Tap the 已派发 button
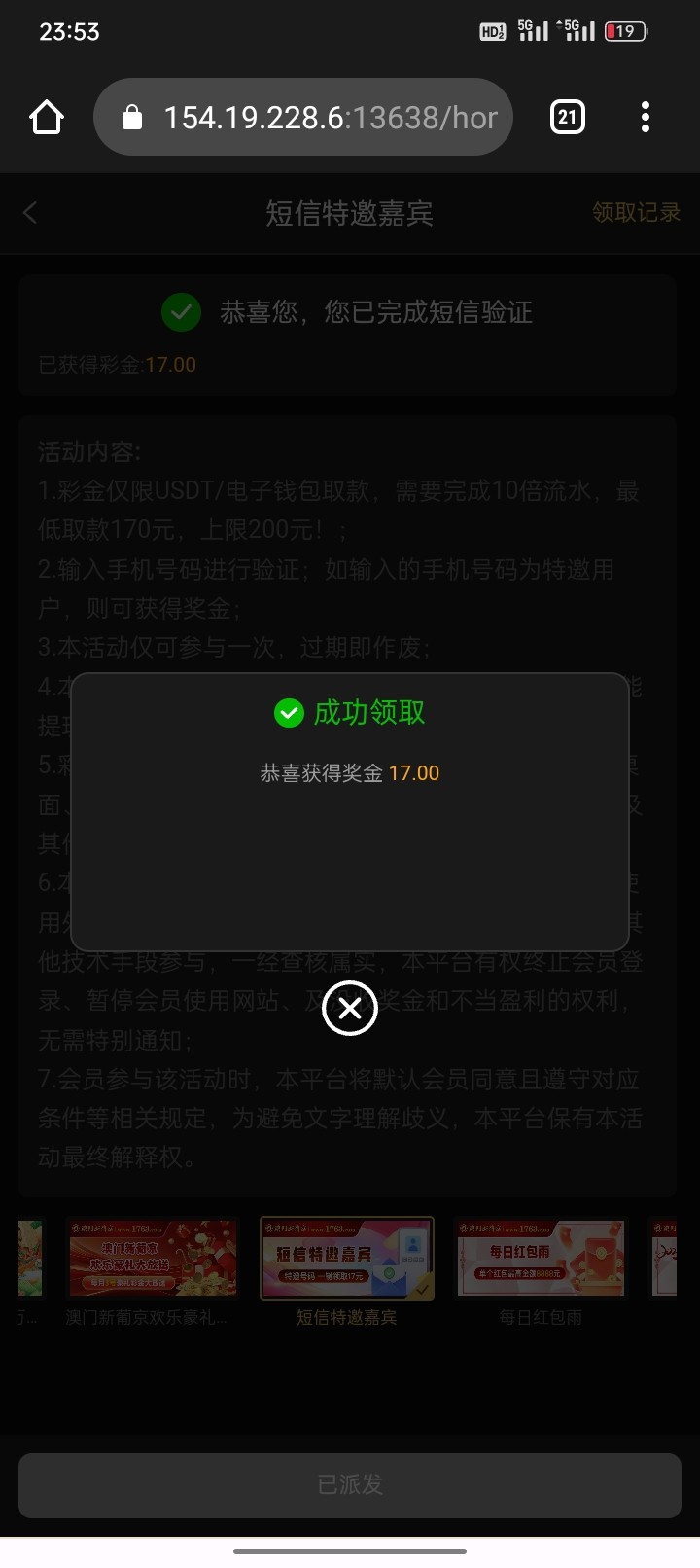 point(350,1485)
